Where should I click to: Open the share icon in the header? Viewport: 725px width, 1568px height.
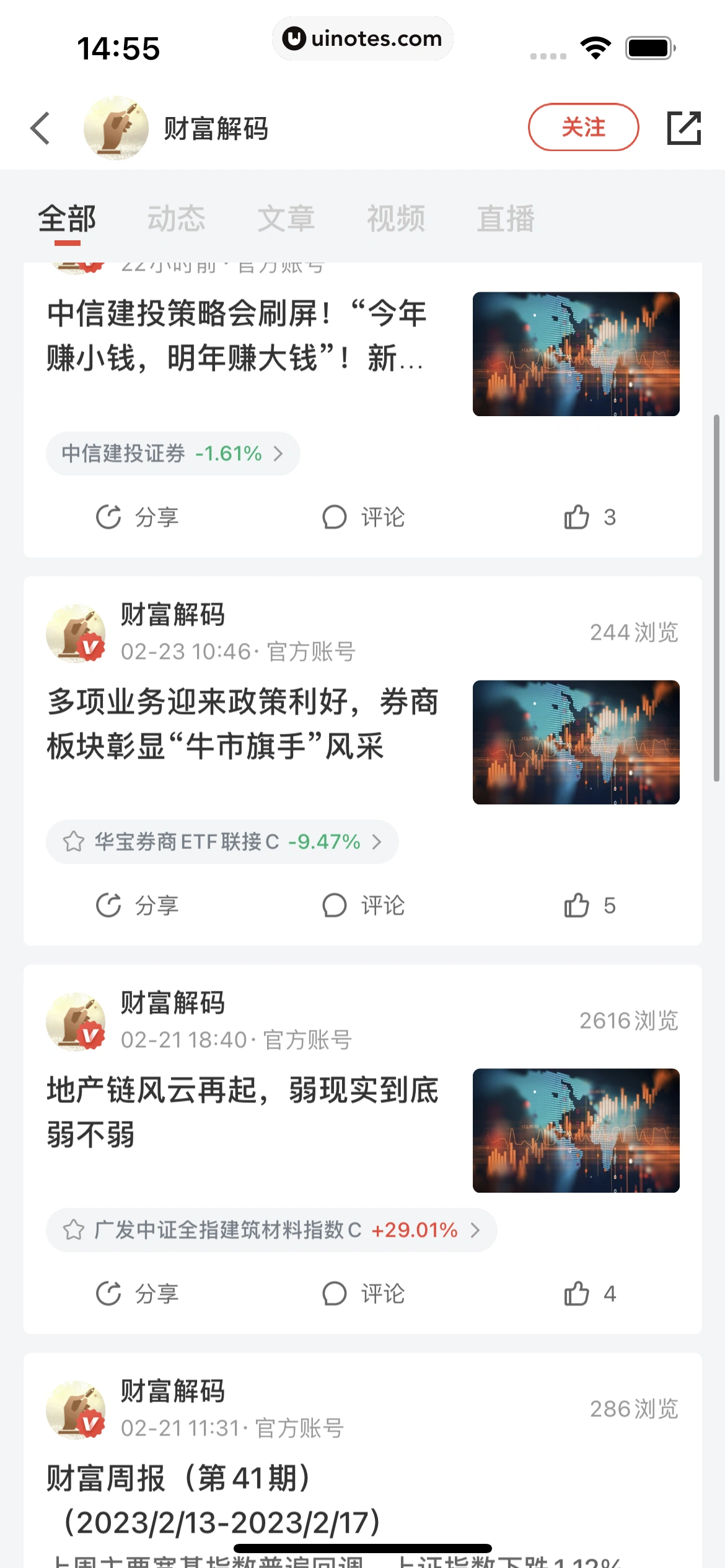[x=683, y=128]
